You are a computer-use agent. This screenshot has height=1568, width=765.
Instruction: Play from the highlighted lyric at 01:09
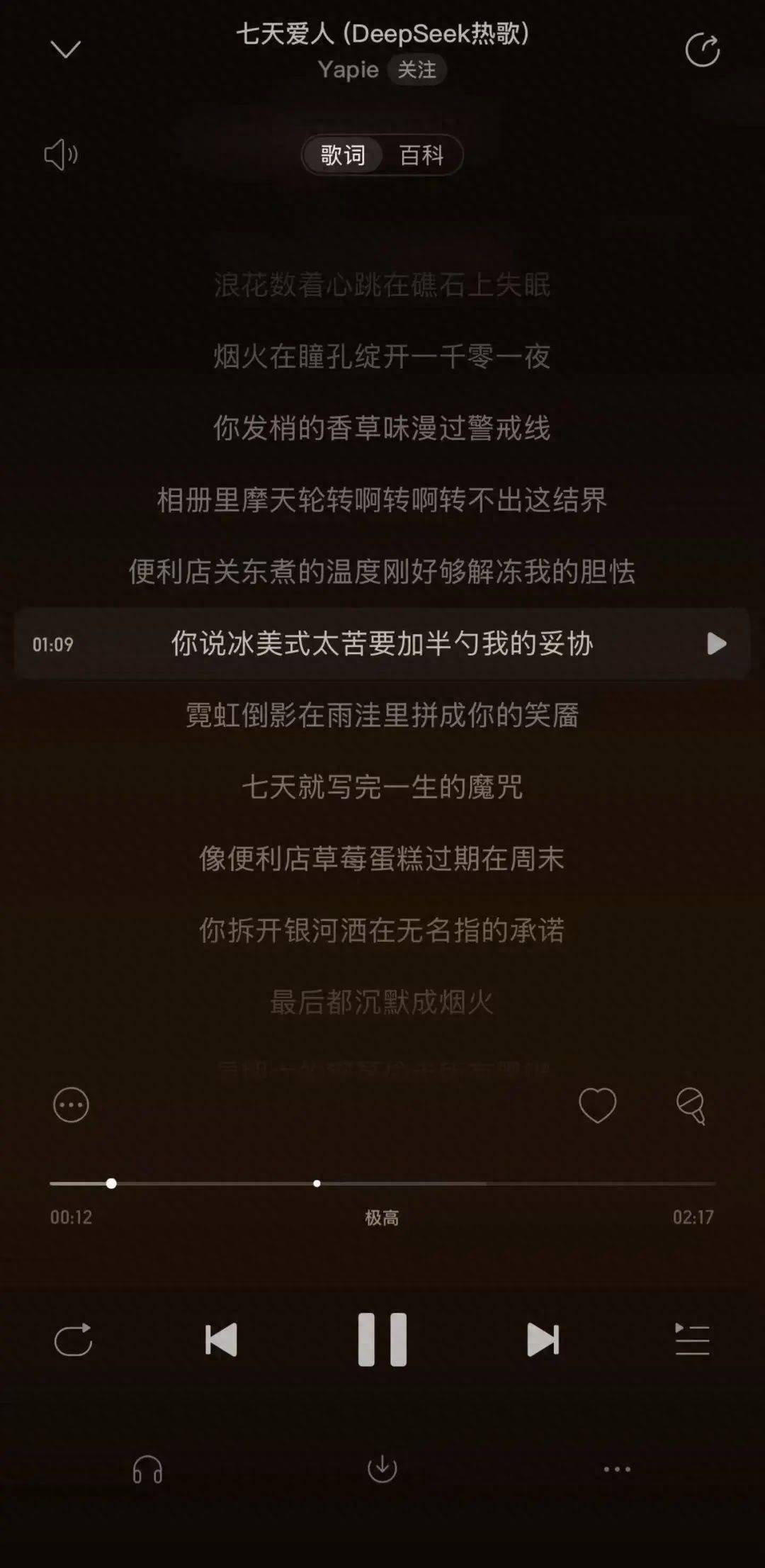tap(716, 643)
